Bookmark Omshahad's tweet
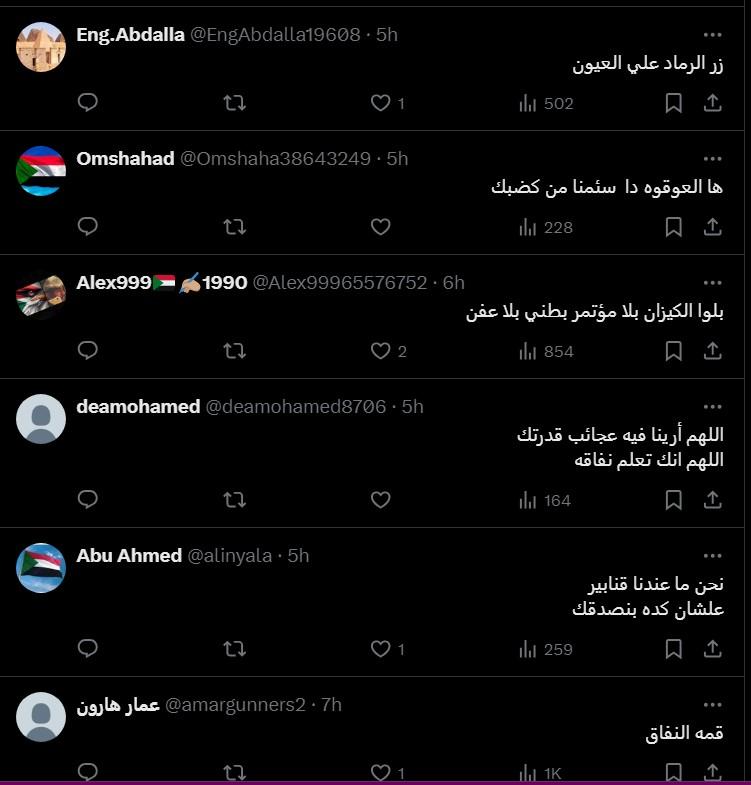Image resolution: width=751 pixels, height=785 pixels. click(674, 227)
